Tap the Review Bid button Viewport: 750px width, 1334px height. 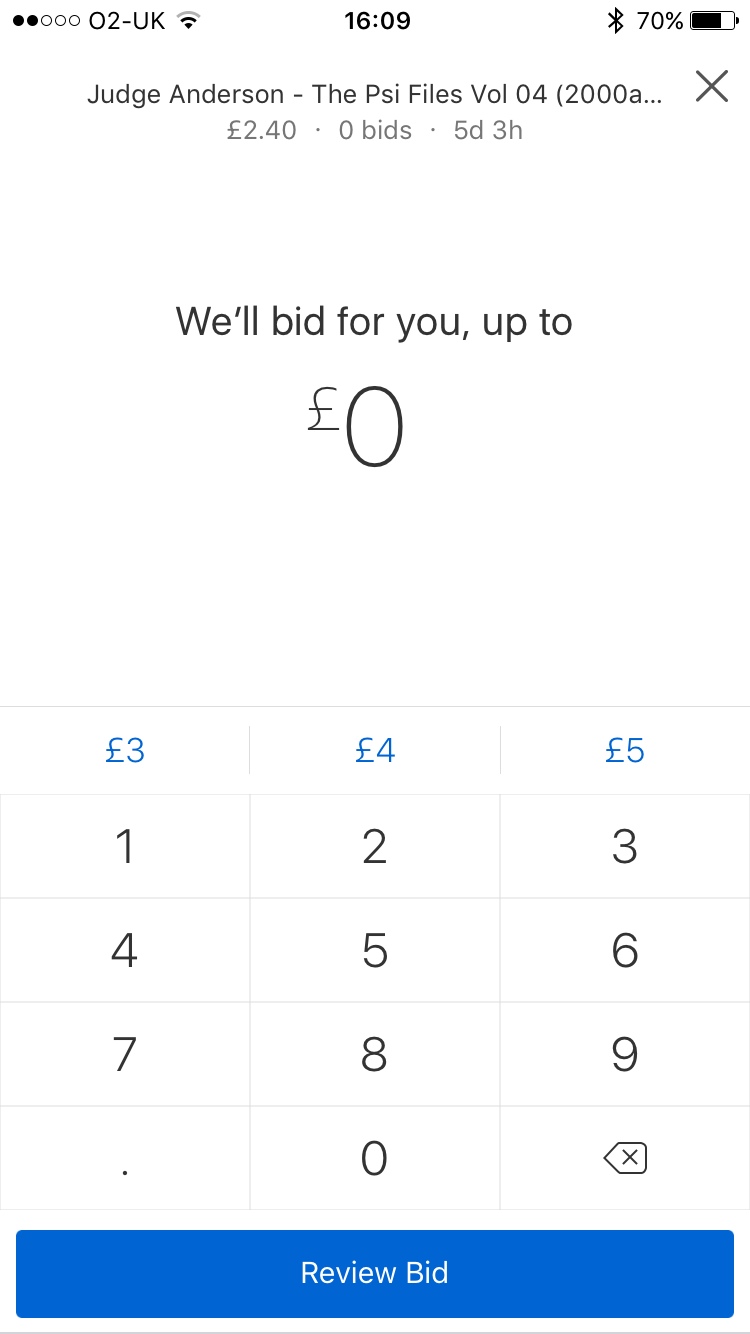375,1273
